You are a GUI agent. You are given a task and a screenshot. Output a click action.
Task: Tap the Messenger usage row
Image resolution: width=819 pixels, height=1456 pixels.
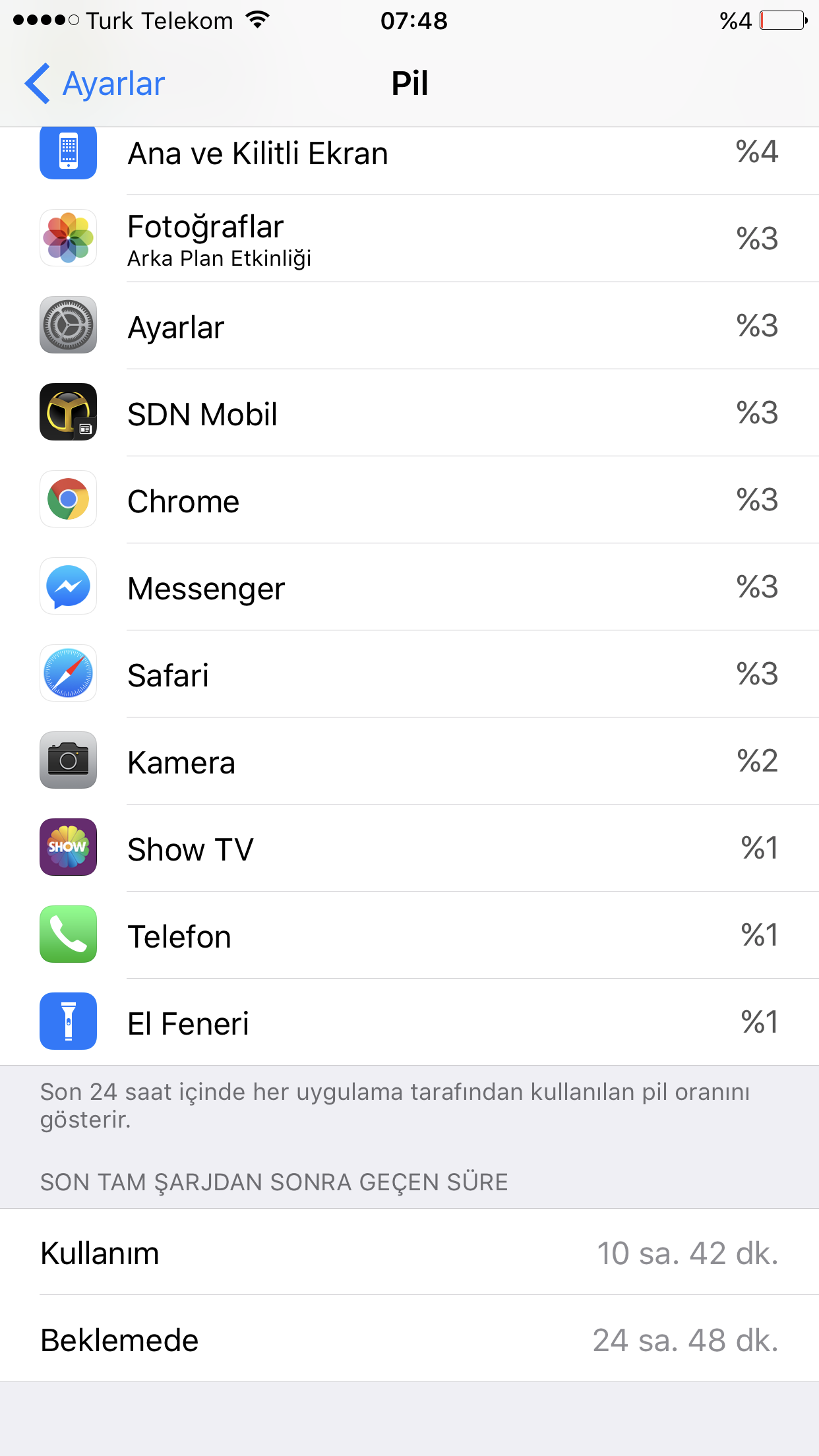pyautogui.click(x=409, y=587)
